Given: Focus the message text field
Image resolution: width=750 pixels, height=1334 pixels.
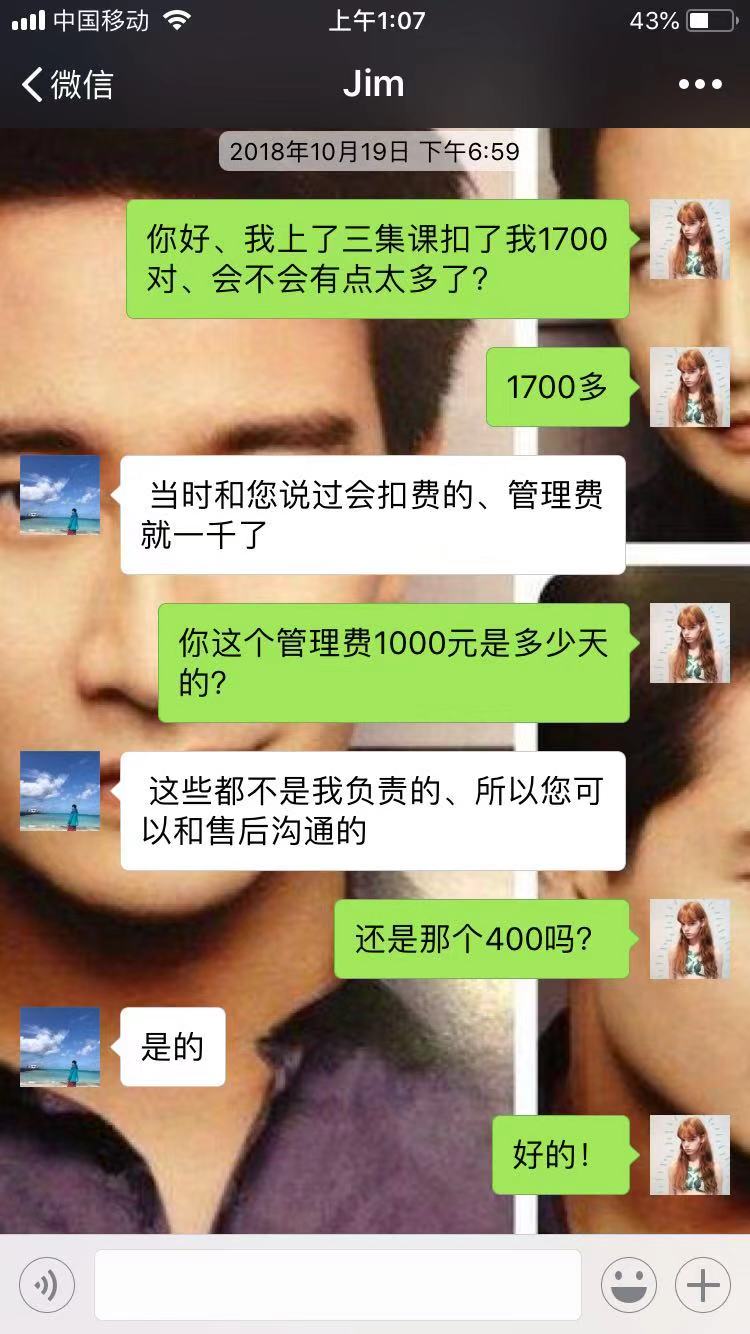Looking at the screenshot, I should point(338,1285).
